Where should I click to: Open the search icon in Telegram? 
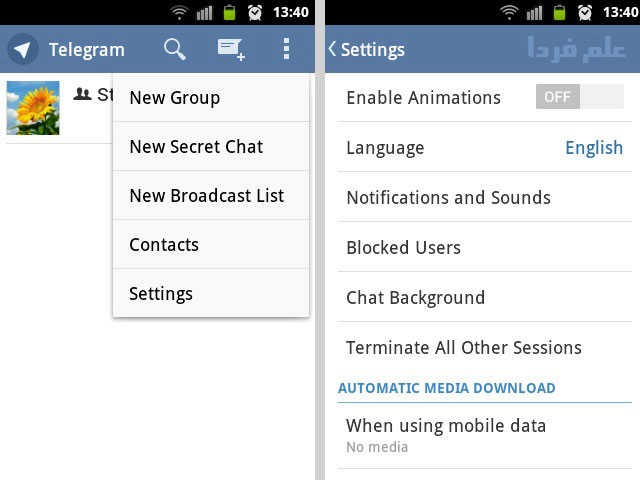point(175,49)
